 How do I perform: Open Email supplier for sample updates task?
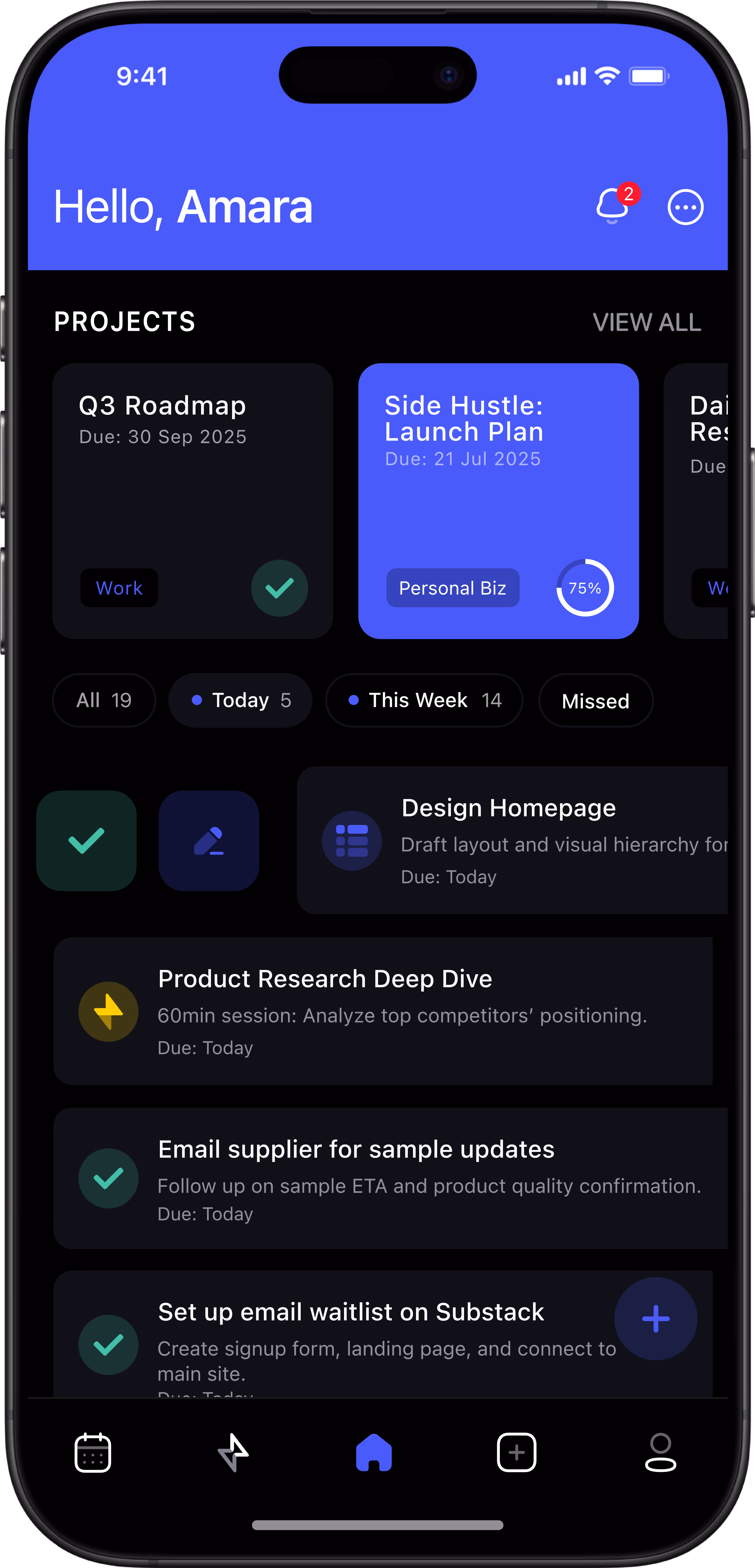[391, 1178]
